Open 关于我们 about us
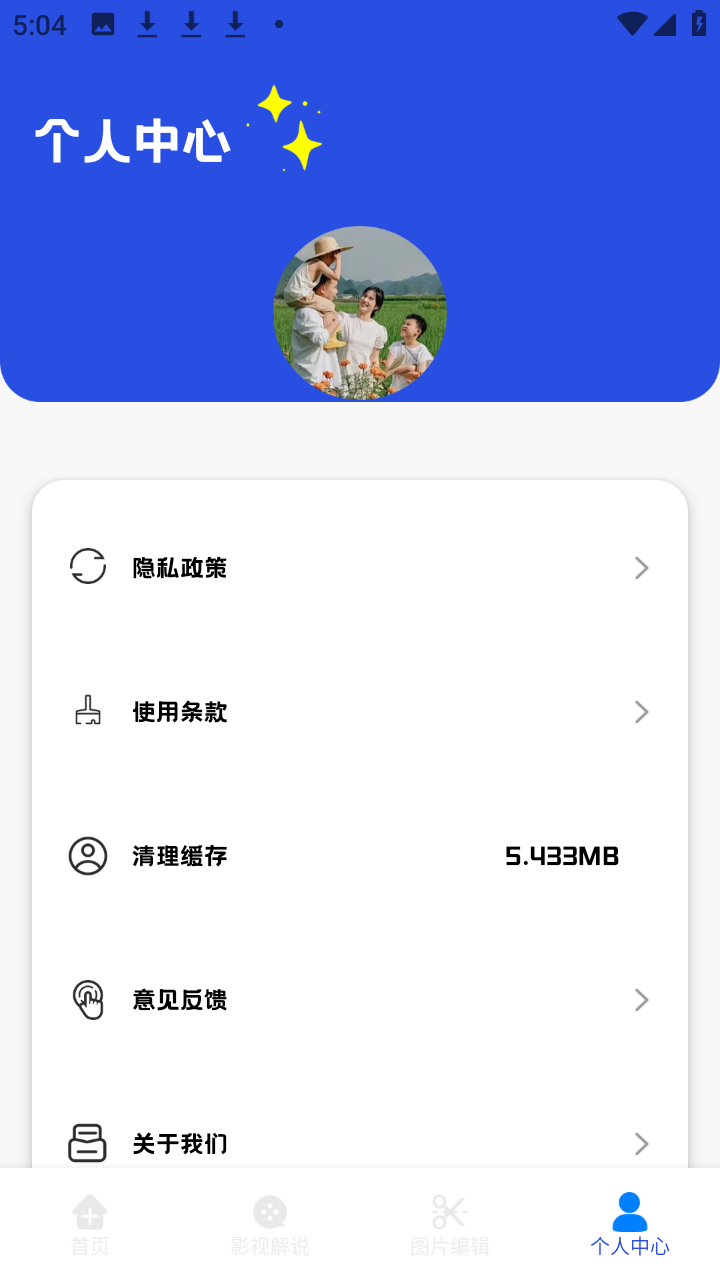Viewport: 720px width, 1280px height. (360, 1142)
